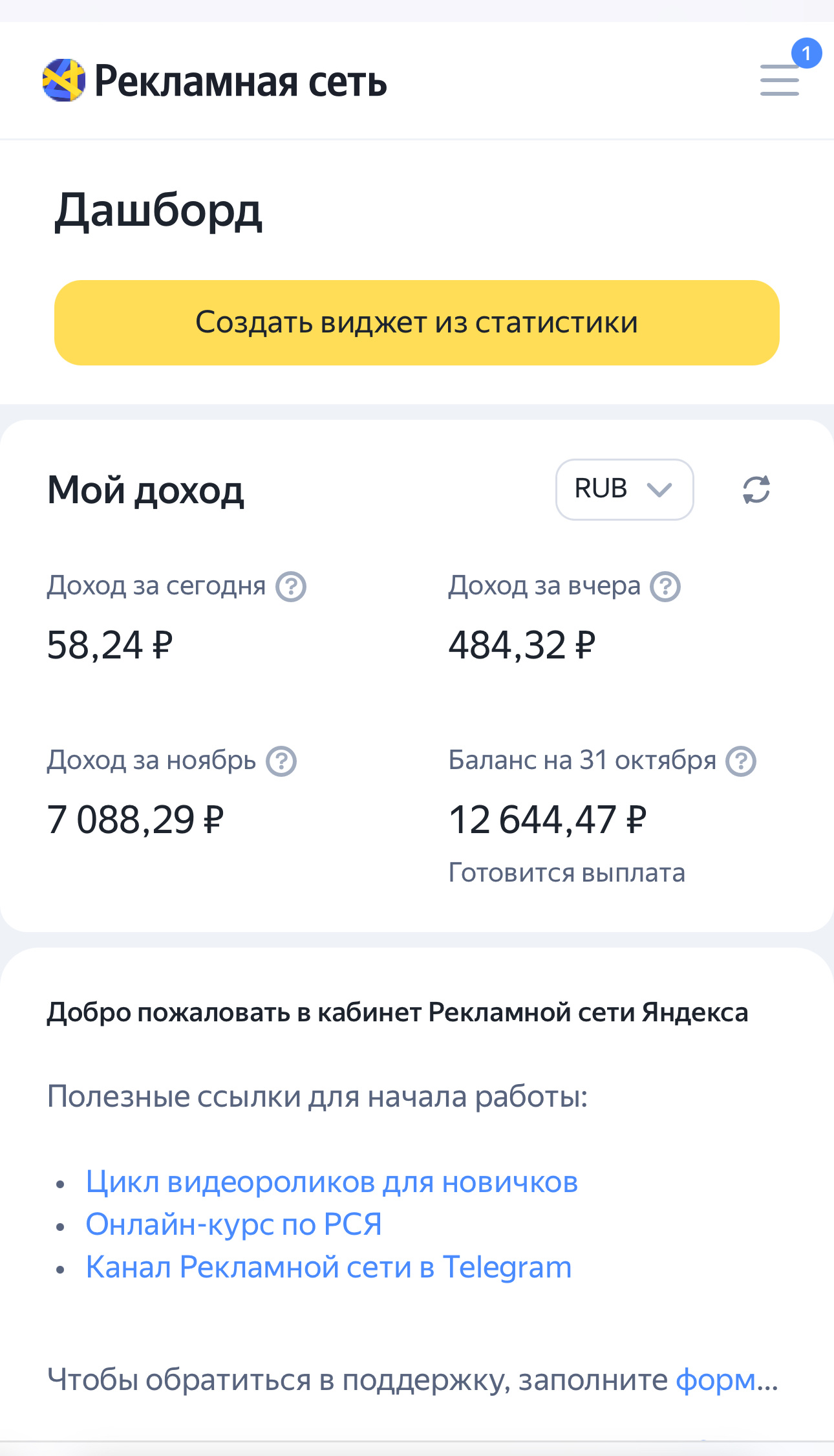This screenshot has width=834, height=1456.
Task: Refresh the Мой доход data
Action: click(x=756, y=490)
